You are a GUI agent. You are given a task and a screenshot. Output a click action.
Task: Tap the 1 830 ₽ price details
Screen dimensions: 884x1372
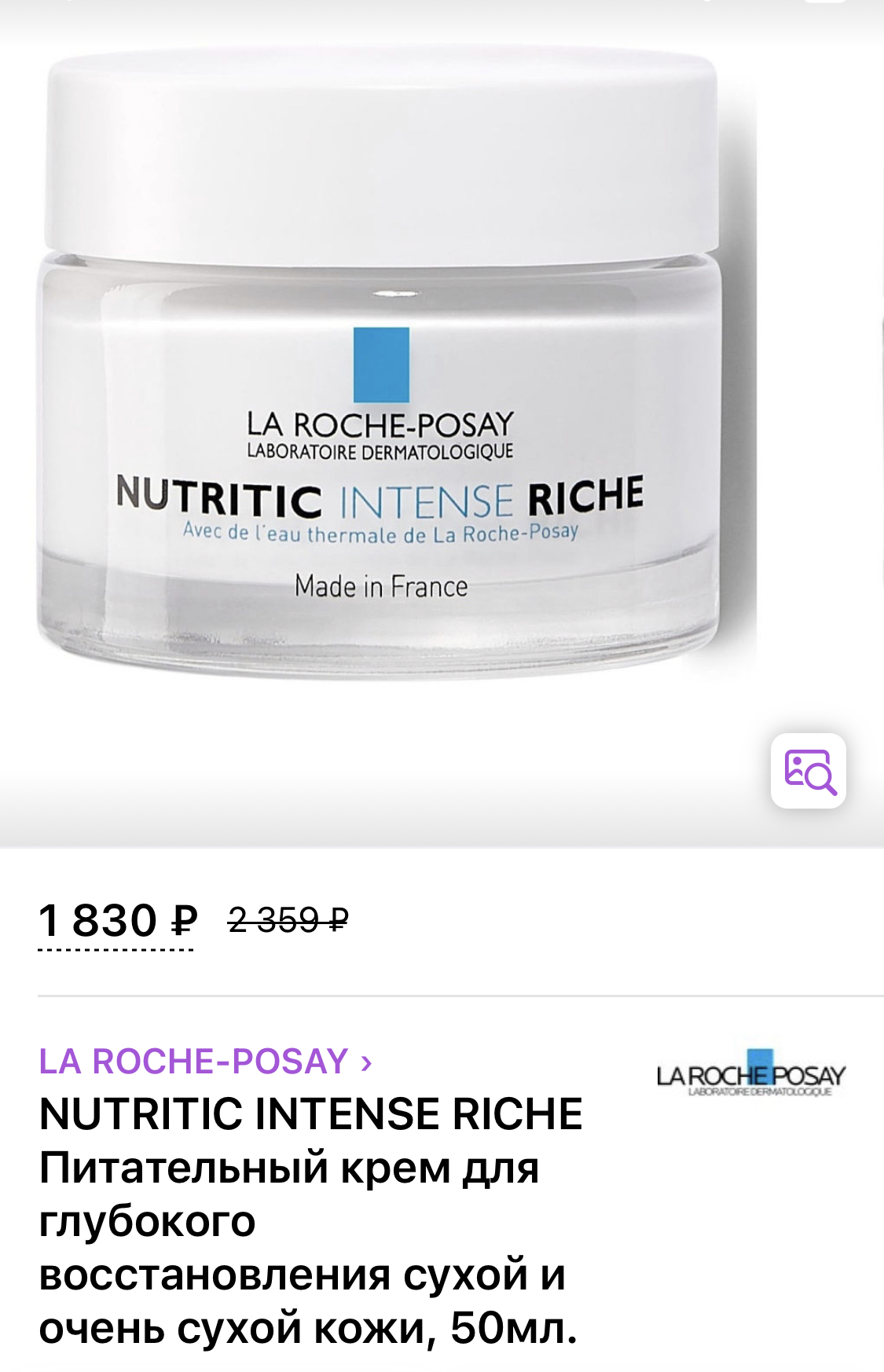click(117, 921)
